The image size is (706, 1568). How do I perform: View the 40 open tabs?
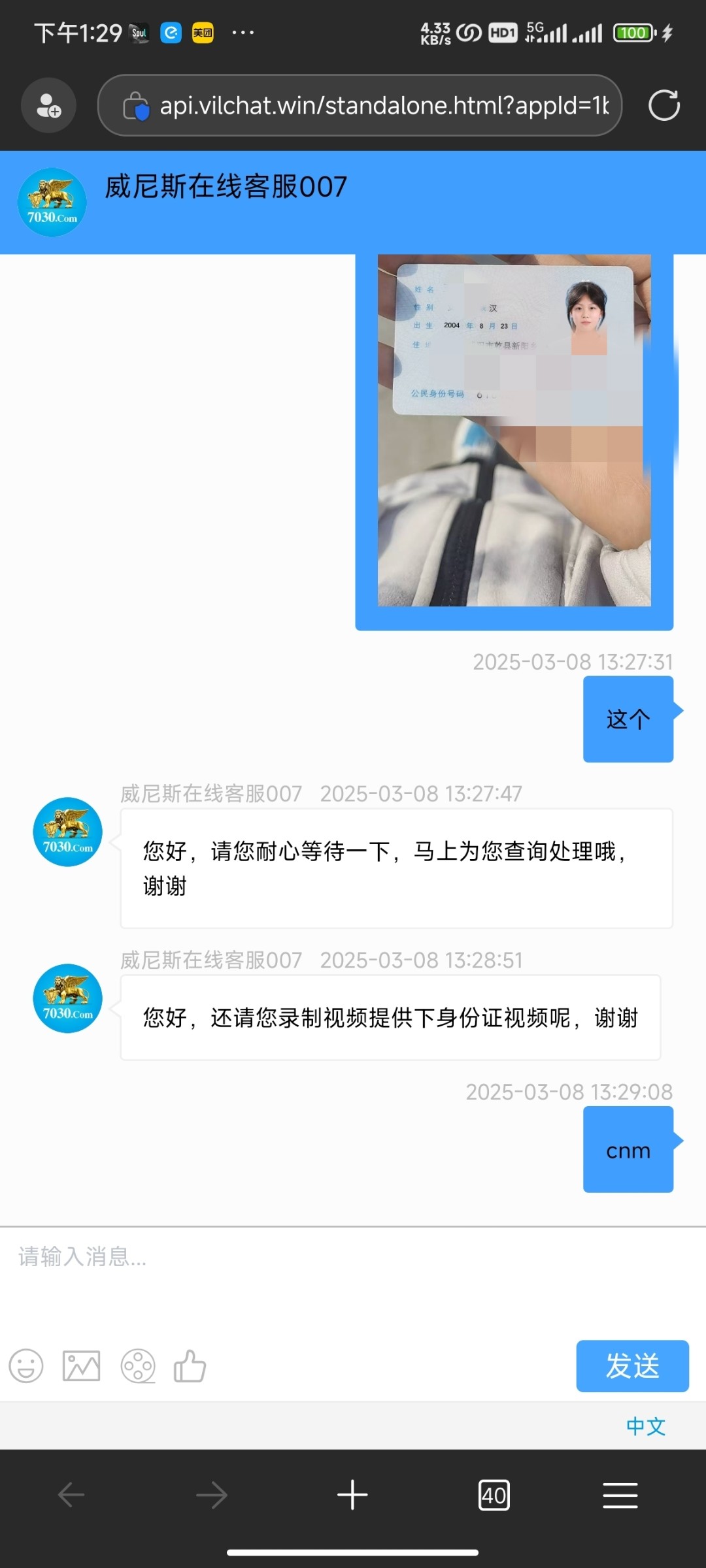pyautogui.click(x=494, y=1495)
